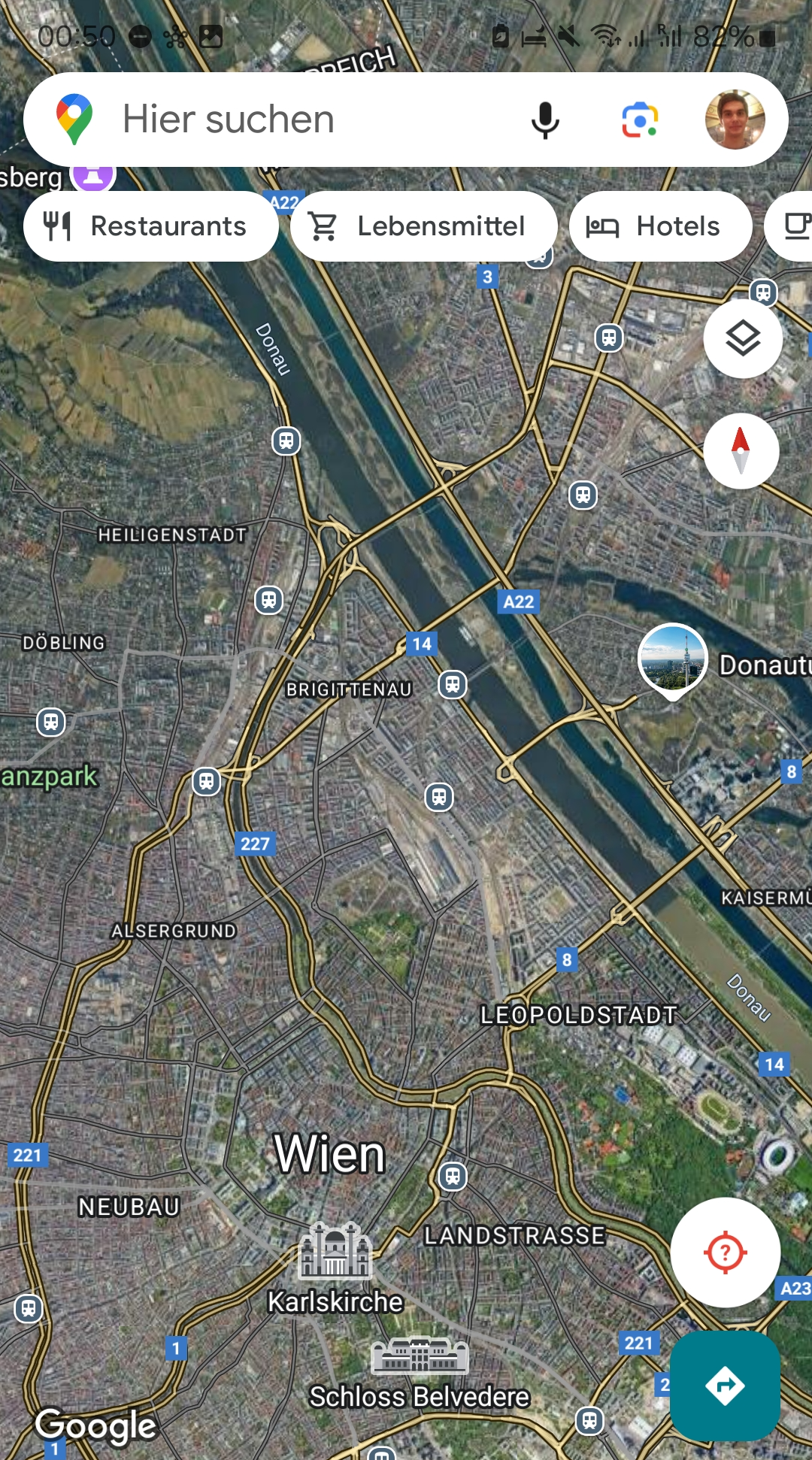Select the Lebensmittel chip
Screen dimensions: 812x1460
pos(423,226)
